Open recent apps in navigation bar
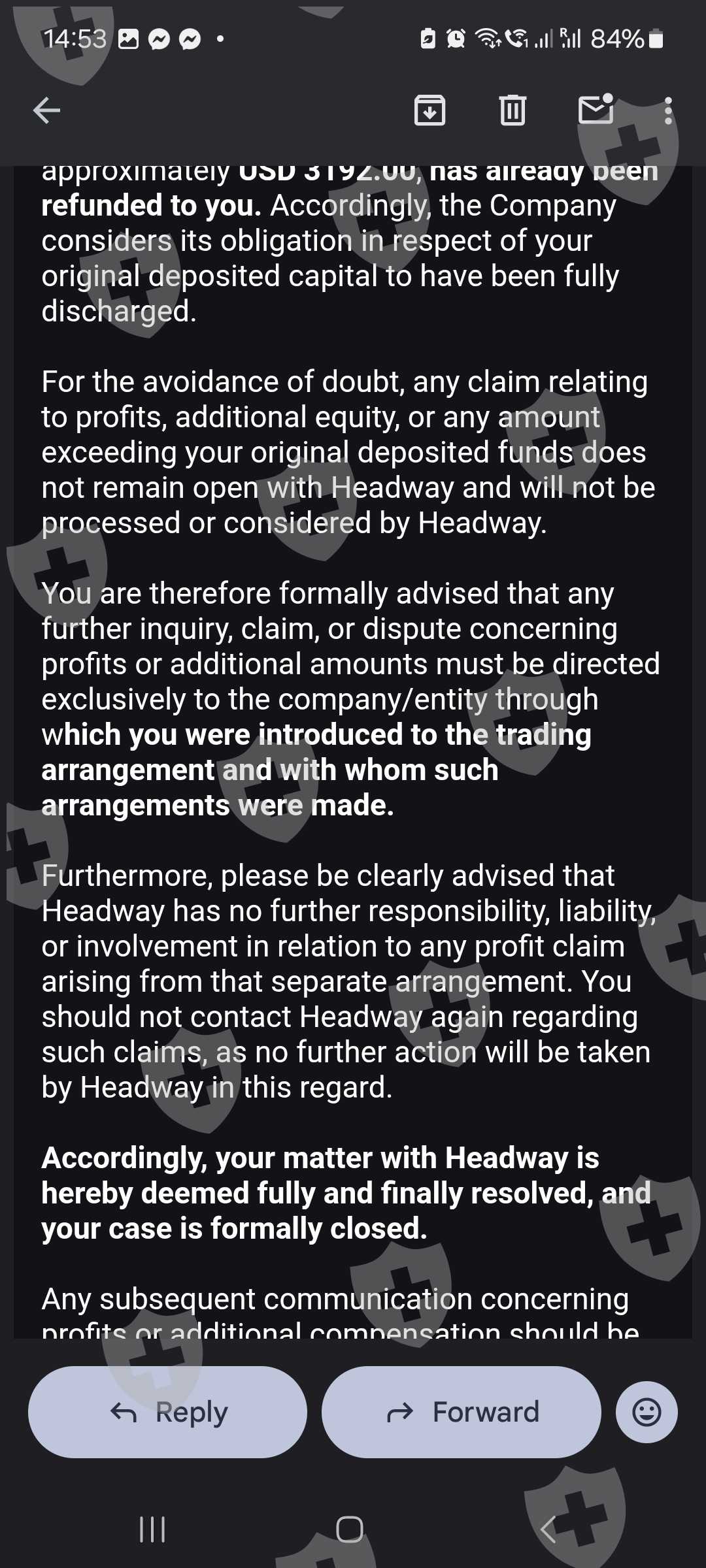 pyautogui.click(x=152, y=1529)
